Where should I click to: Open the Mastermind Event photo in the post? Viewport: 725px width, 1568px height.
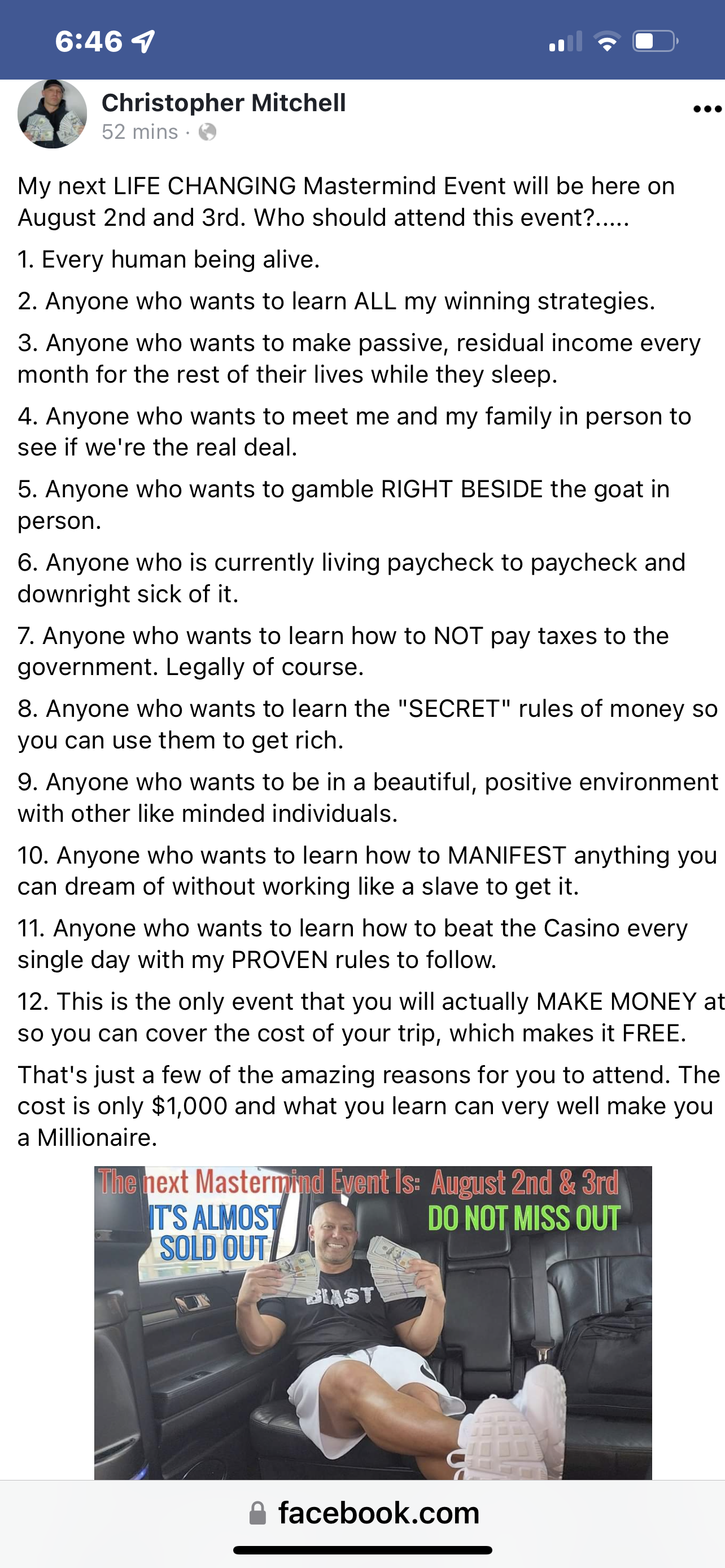coord(373,1322)
